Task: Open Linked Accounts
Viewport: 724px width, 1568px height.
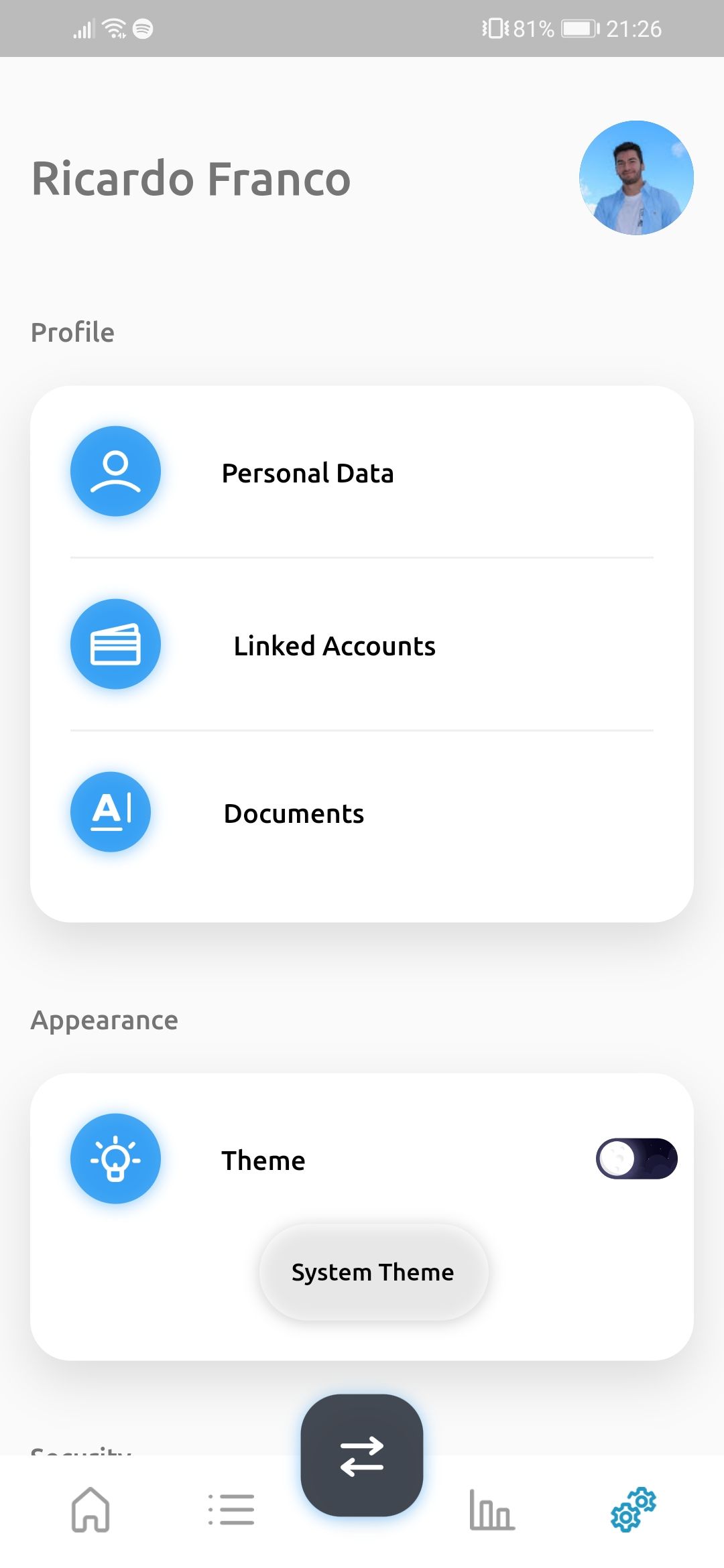Action: (x=334, y=646)
